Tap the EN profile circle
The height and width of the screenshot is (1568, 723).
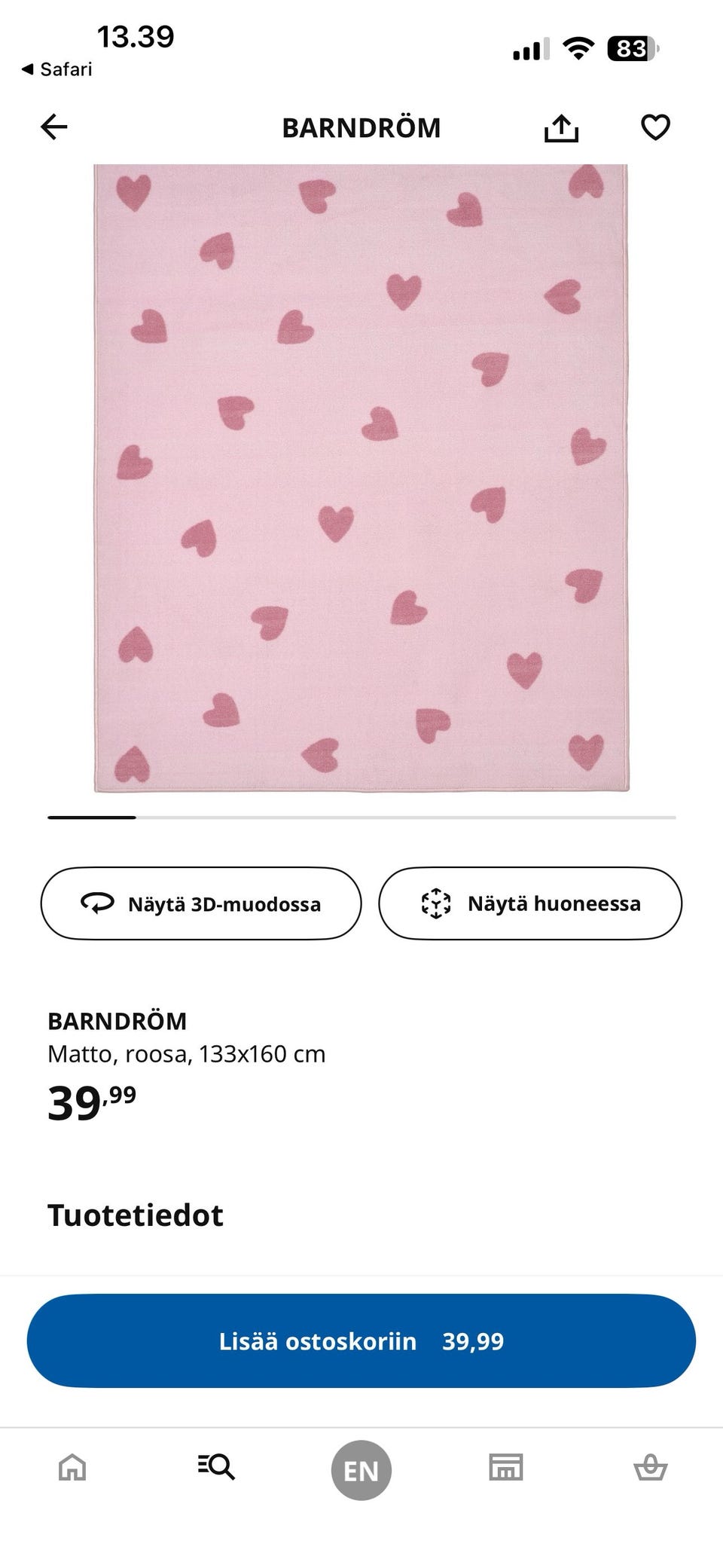361,1470
